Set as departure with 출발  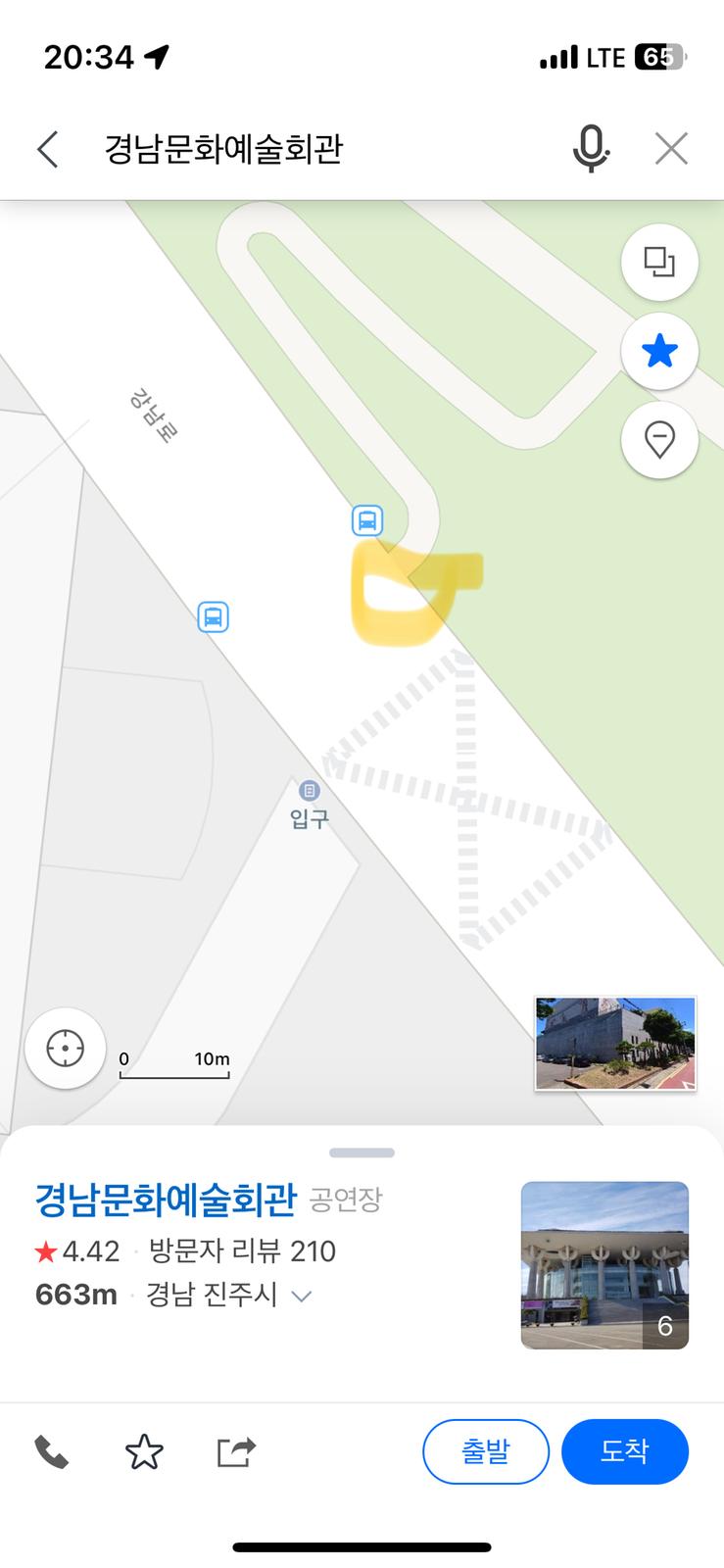[x=486, y=1451]
